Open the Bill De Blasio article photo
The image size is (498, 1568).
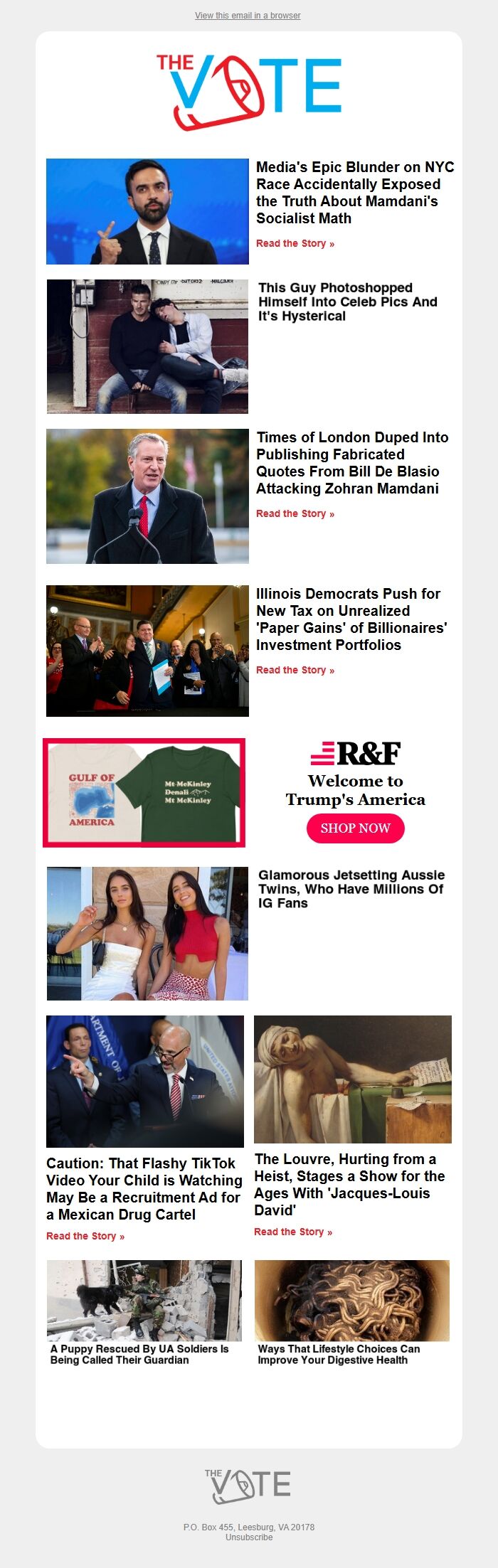pos(147,496)
